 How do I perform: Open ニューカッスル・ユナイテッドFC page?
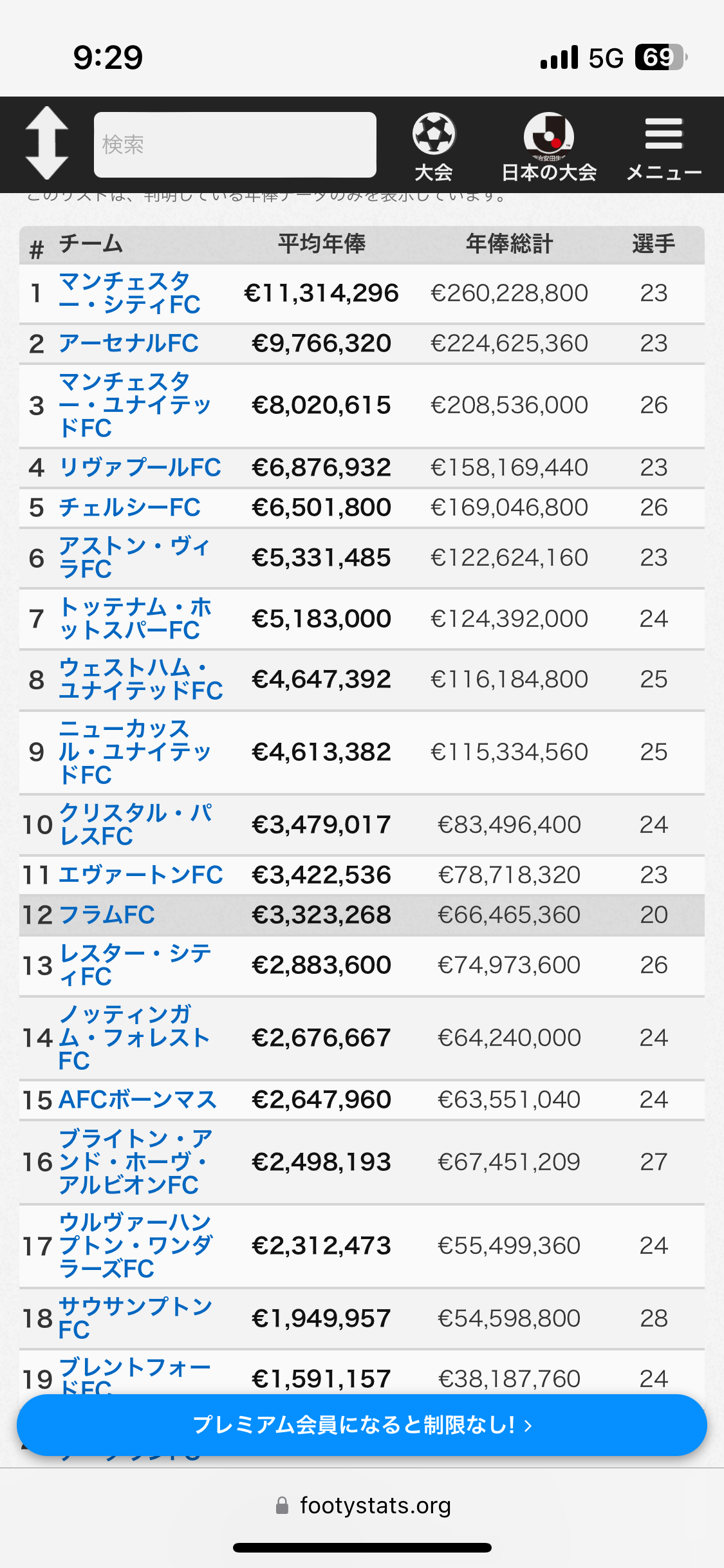click(135, 752)
